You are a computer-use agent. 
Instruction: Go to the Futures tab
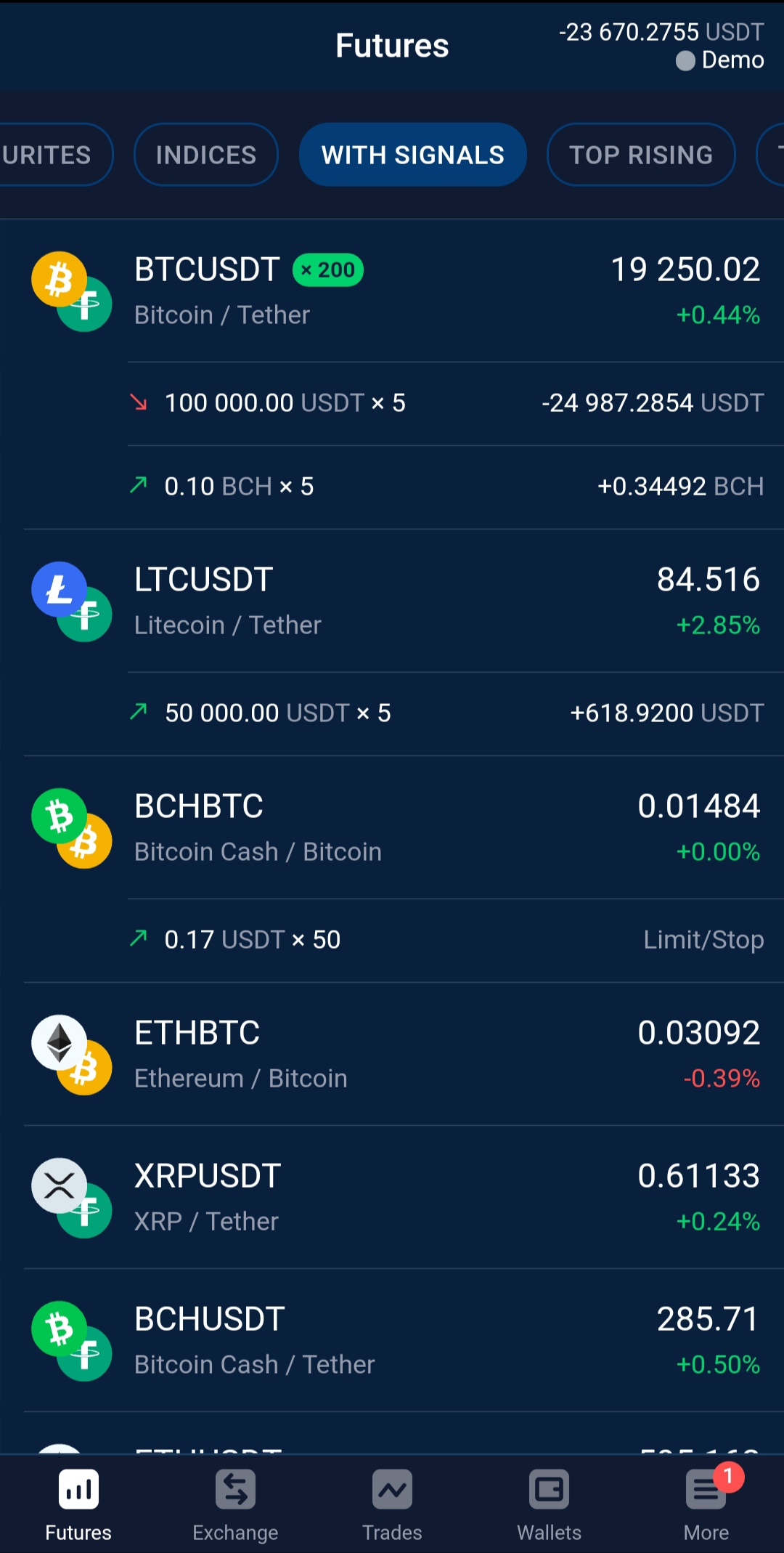click(78, 1504)
